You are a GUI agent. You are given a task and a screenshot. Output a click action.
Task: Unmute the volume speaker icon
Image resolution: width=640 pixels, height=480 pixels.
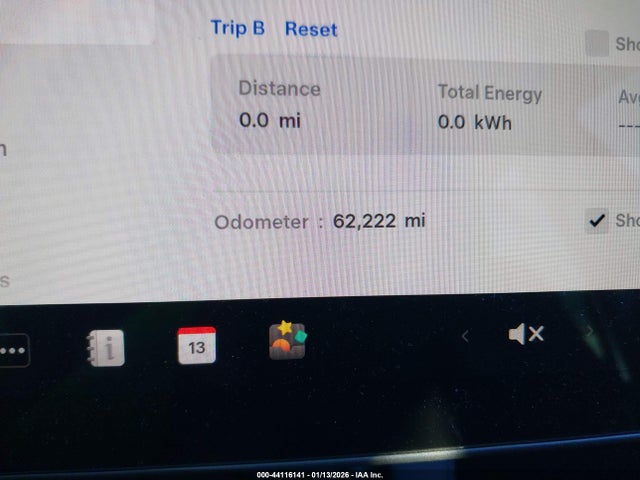526,334
